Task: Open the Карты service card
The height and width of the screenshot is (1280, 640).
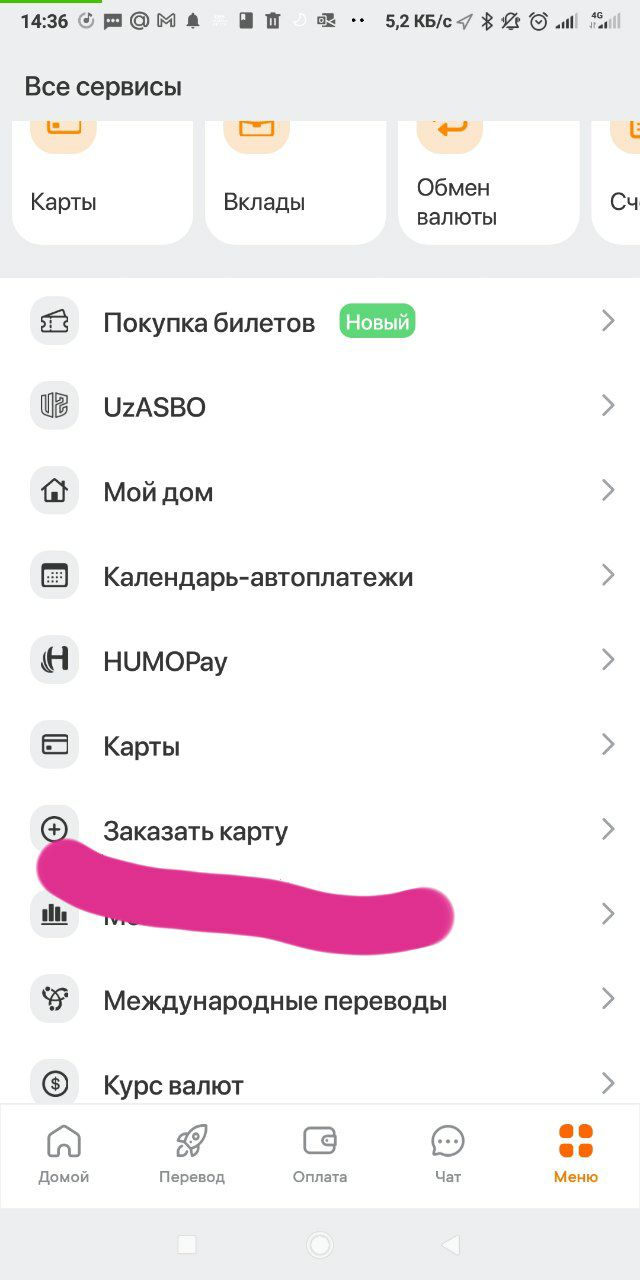Action: pos(102,185)
